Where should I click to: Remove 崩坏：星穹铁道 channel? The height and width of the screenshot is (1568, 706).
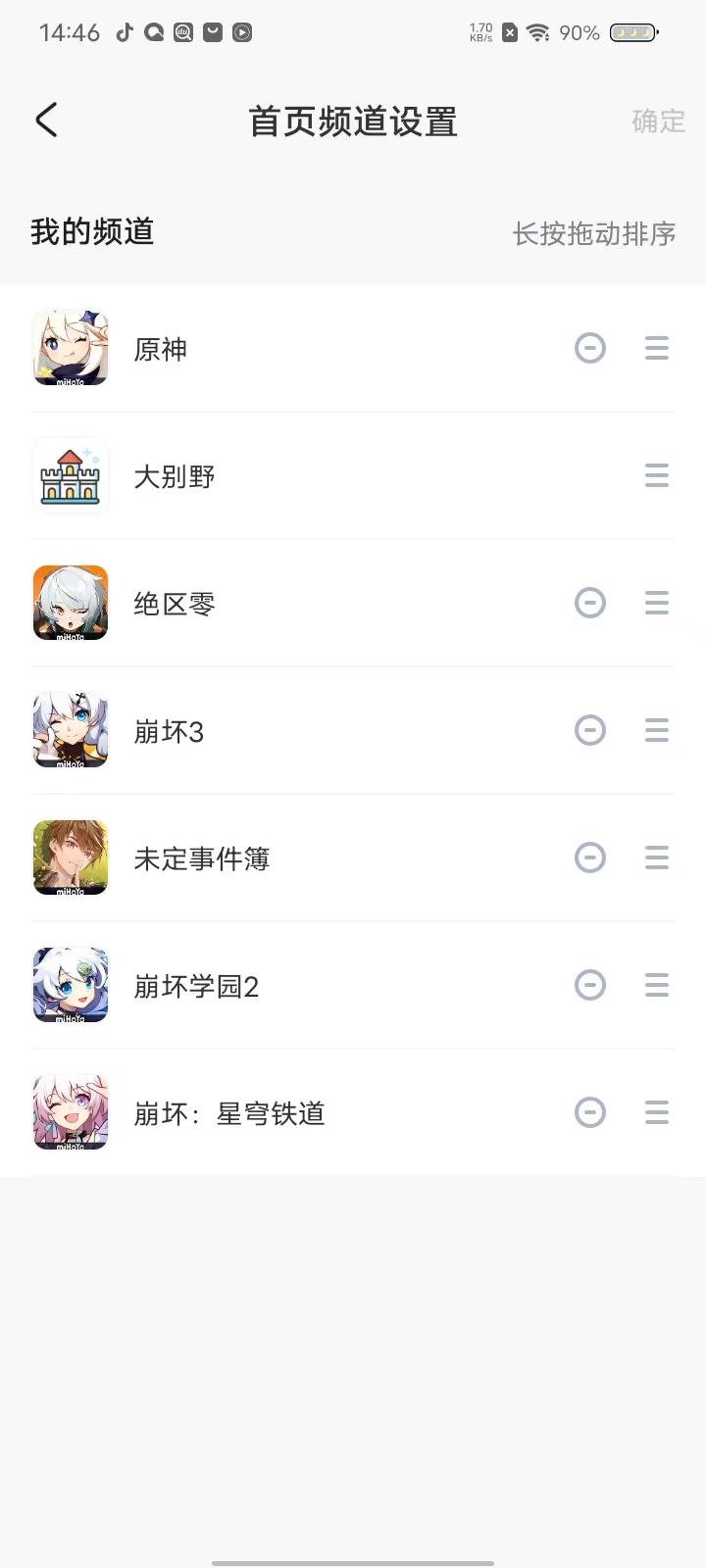pos(589,1112)
